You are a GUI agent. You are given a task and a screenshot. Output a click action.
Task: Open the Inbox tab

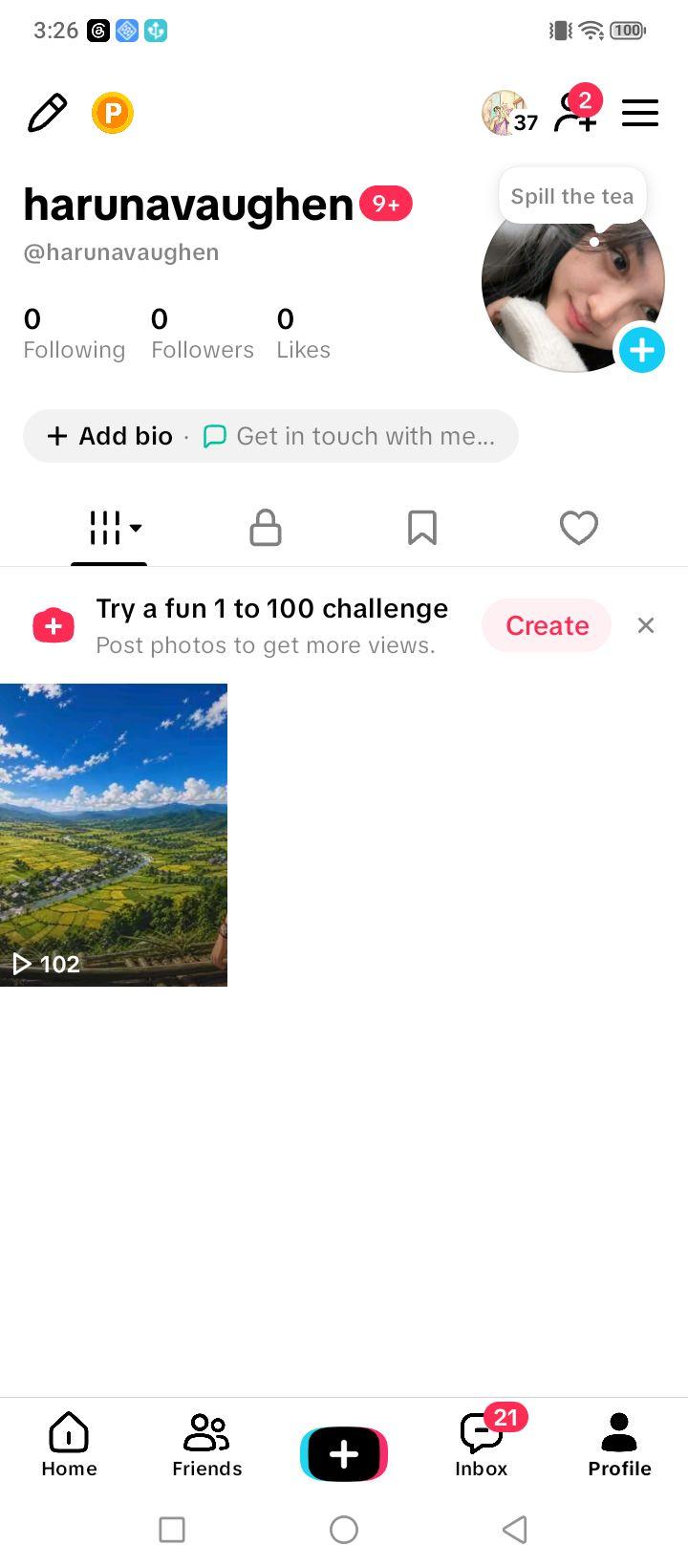click(x=482, y=1445)
